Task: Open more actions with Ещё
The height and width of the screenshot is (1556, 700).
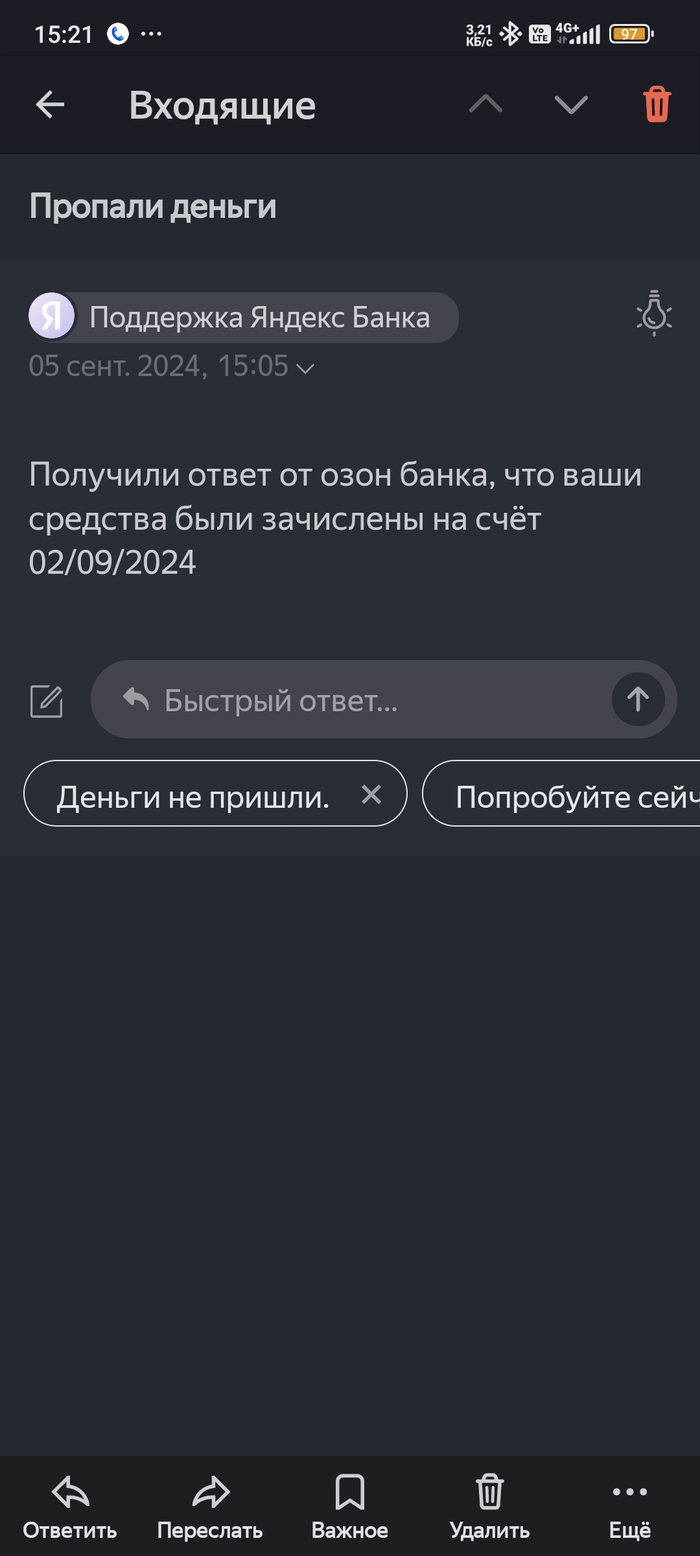Action: pos(629,1506)
